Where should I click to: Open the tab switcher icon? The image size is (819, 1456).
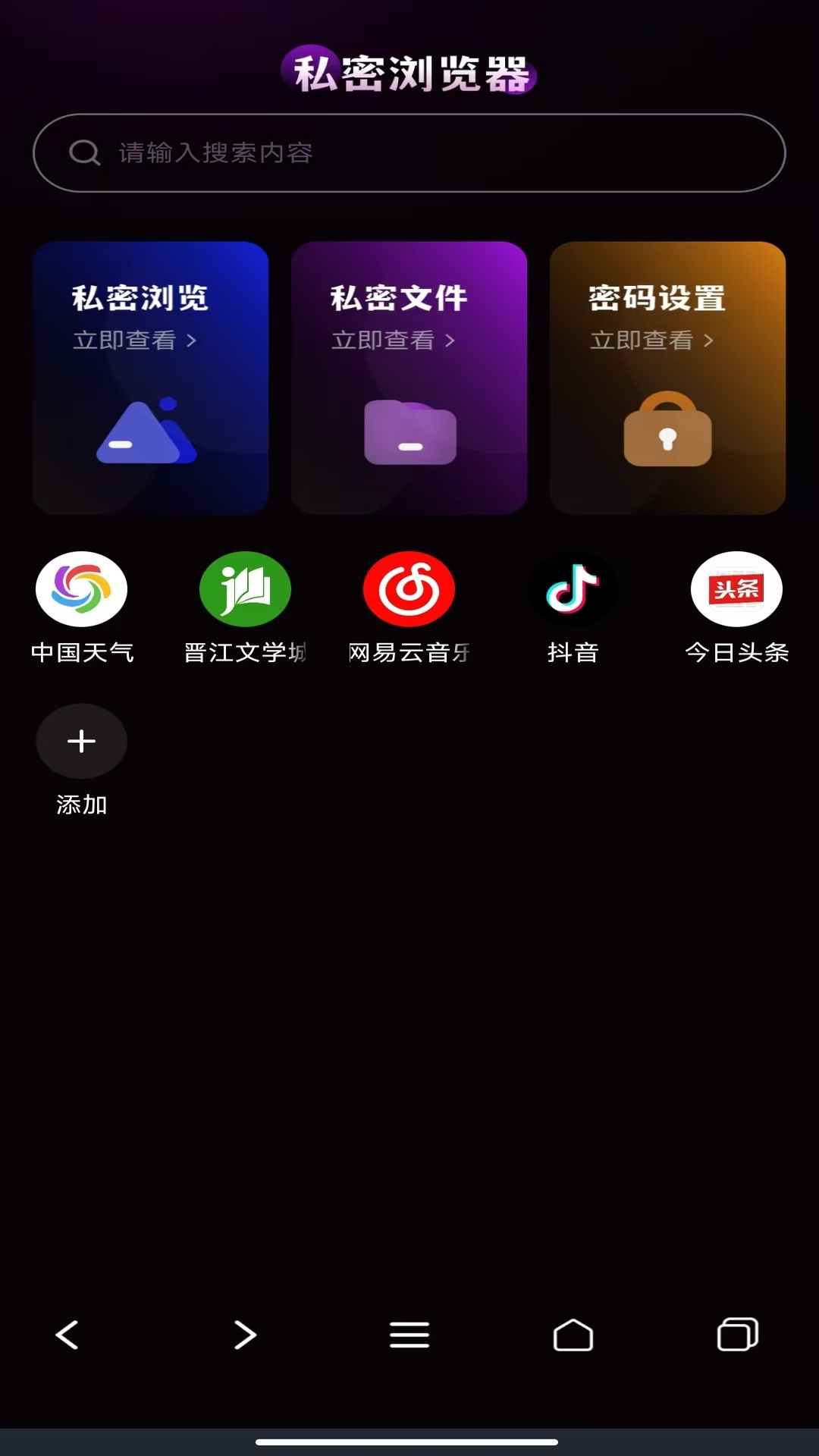click(x=736, y=1335)
